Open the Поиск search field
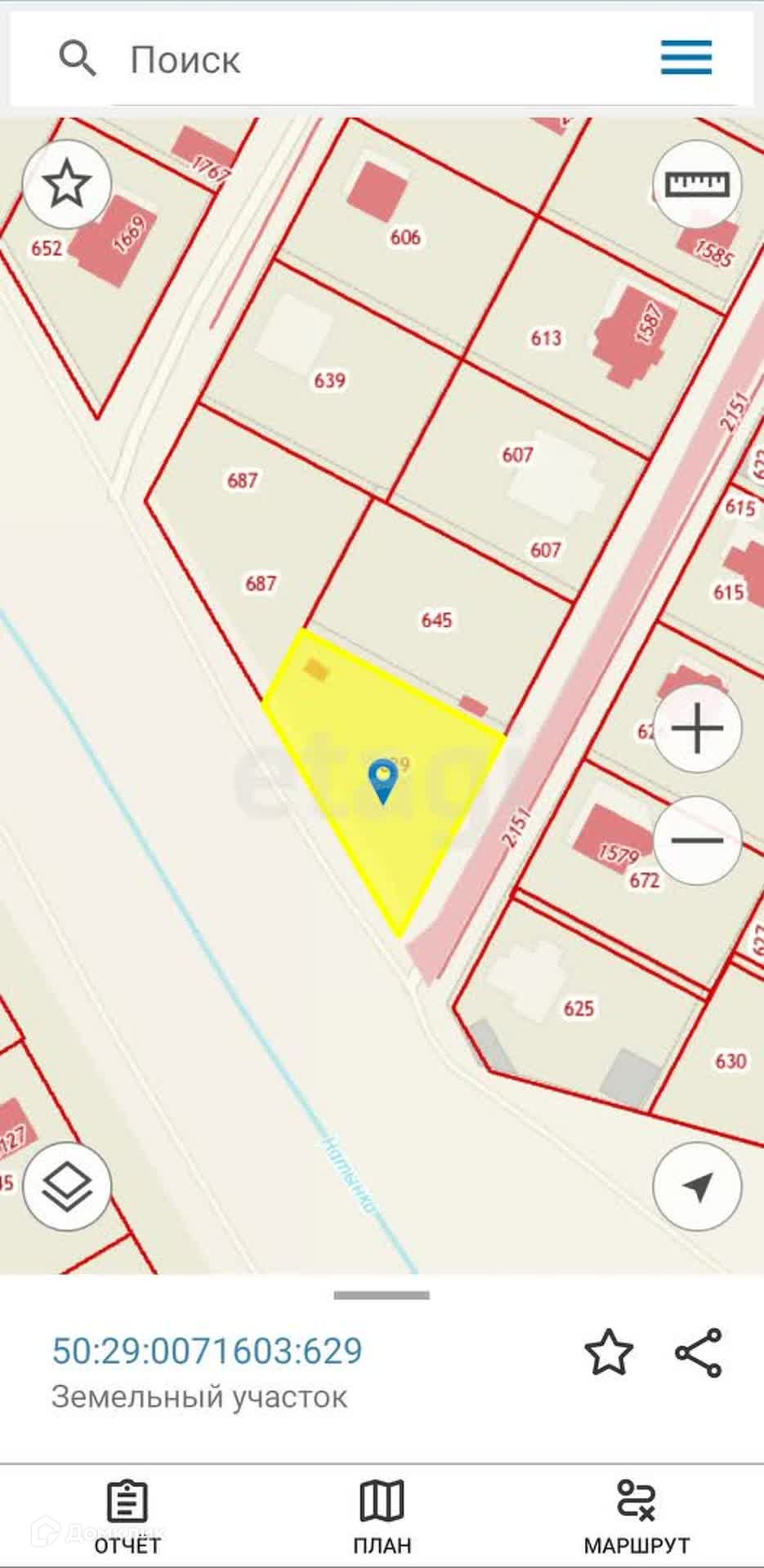 [327, 60]
